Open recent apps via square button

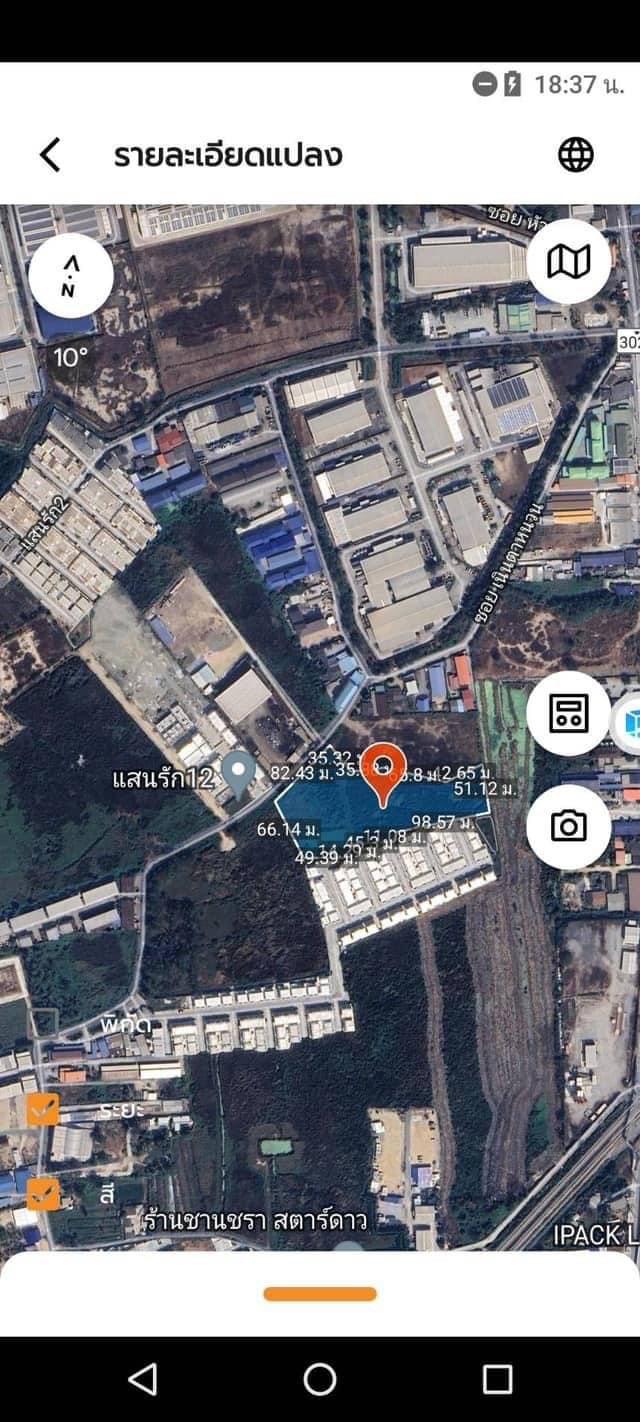point(497,1379)
